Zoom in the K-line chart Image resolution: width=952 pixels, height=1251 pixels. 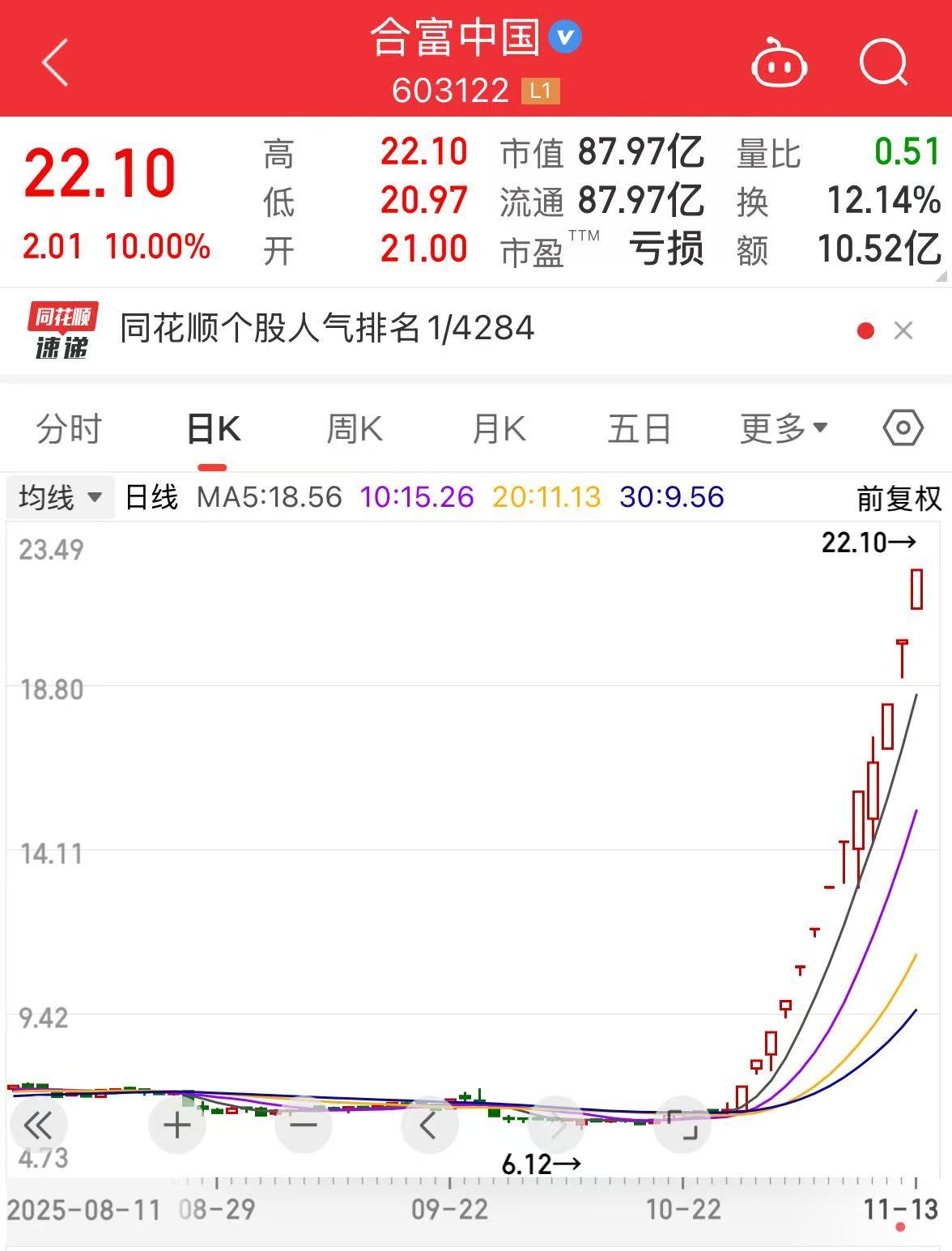coord(177,1125)
